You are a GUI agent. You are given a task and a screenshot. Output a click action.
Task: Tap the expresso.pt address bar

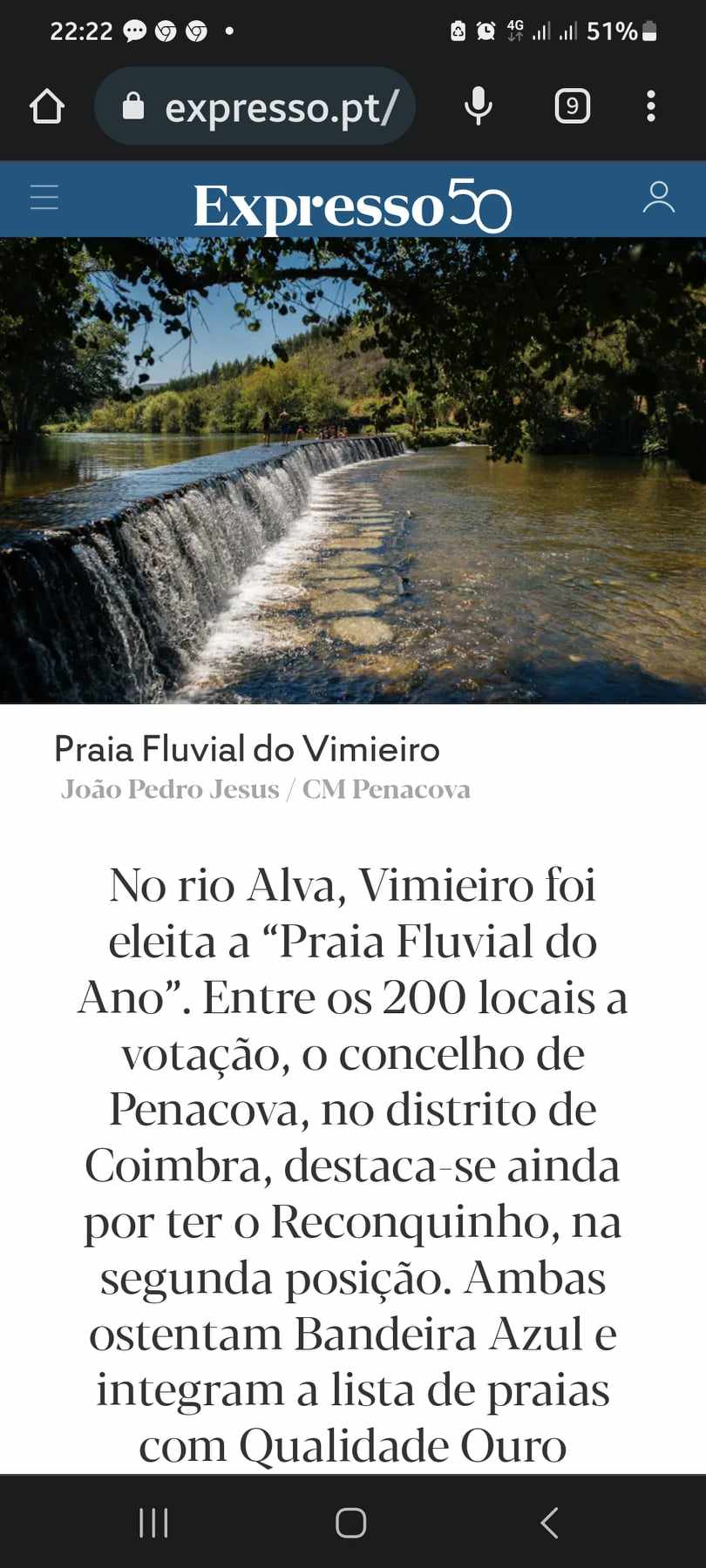(261, 107)
